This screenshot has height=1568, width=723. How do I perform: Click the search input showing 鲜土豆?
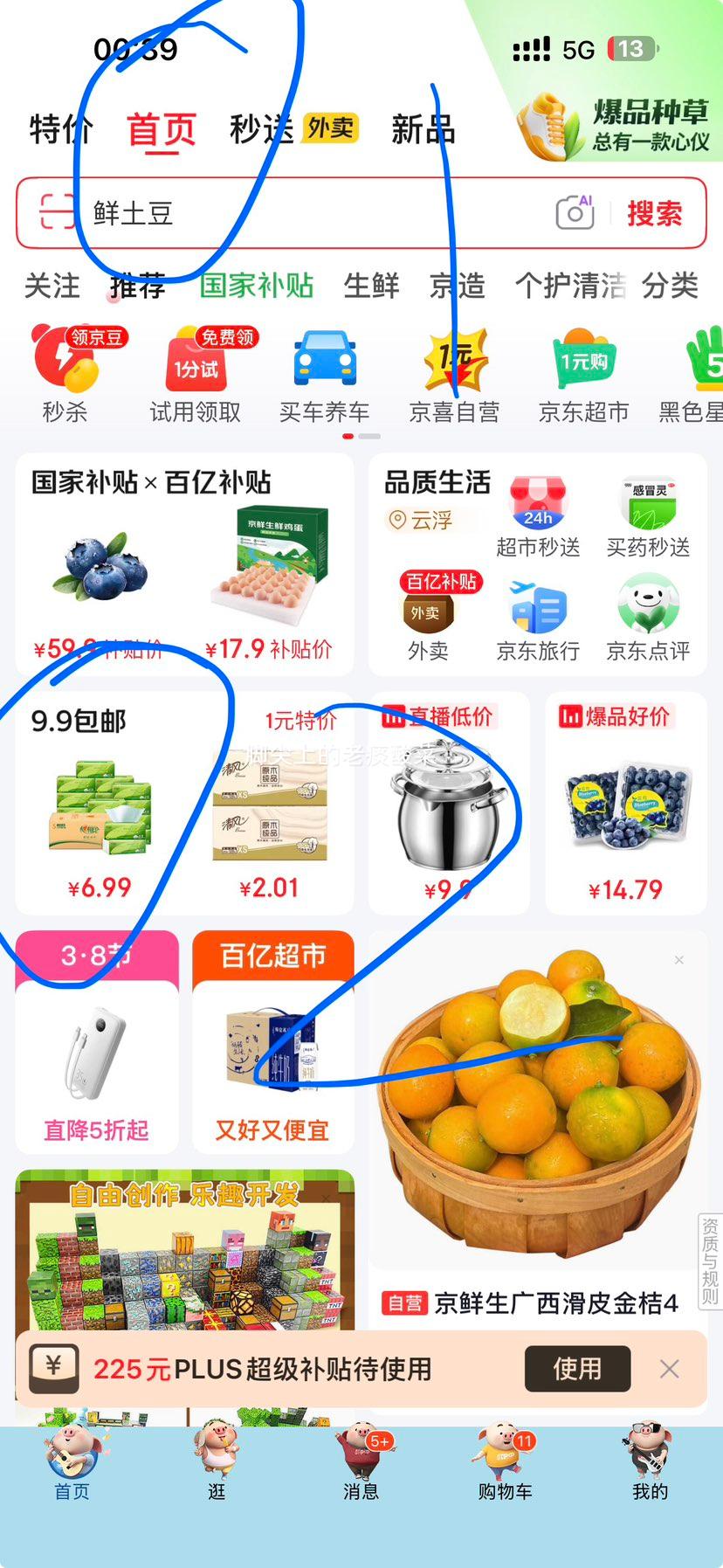(262, 211)
